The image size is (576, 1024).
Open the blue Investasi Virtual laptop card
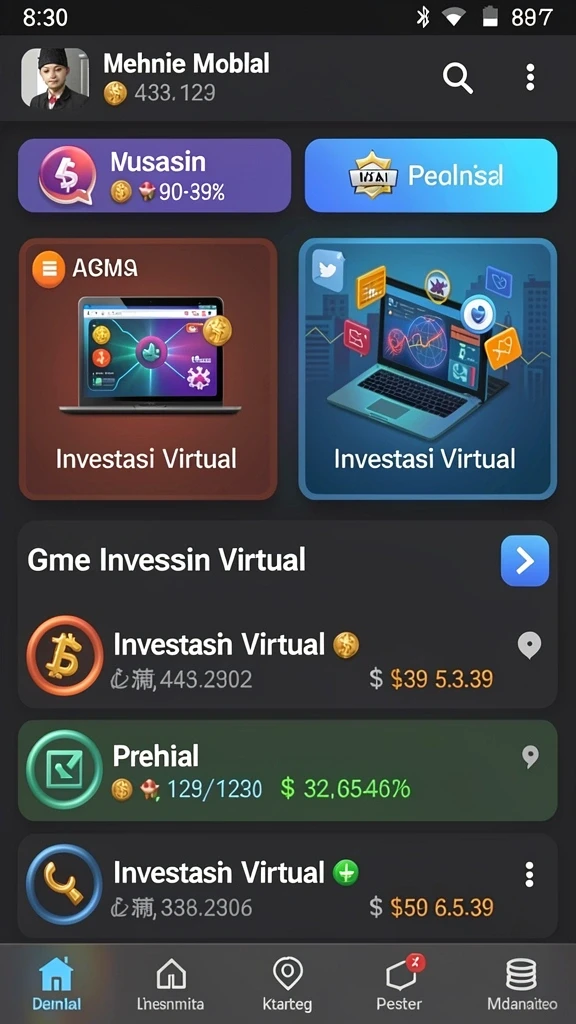[428, 369]
